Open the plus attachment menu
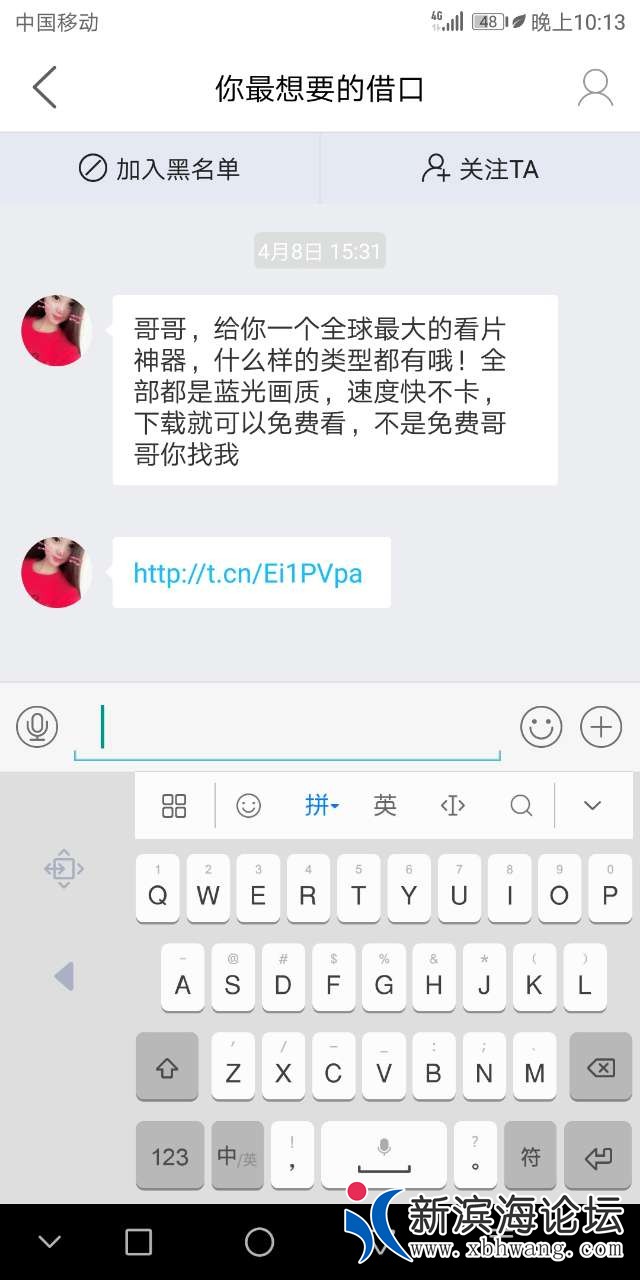The height and width of the screenshot is (1280, 640). [601, 727]
